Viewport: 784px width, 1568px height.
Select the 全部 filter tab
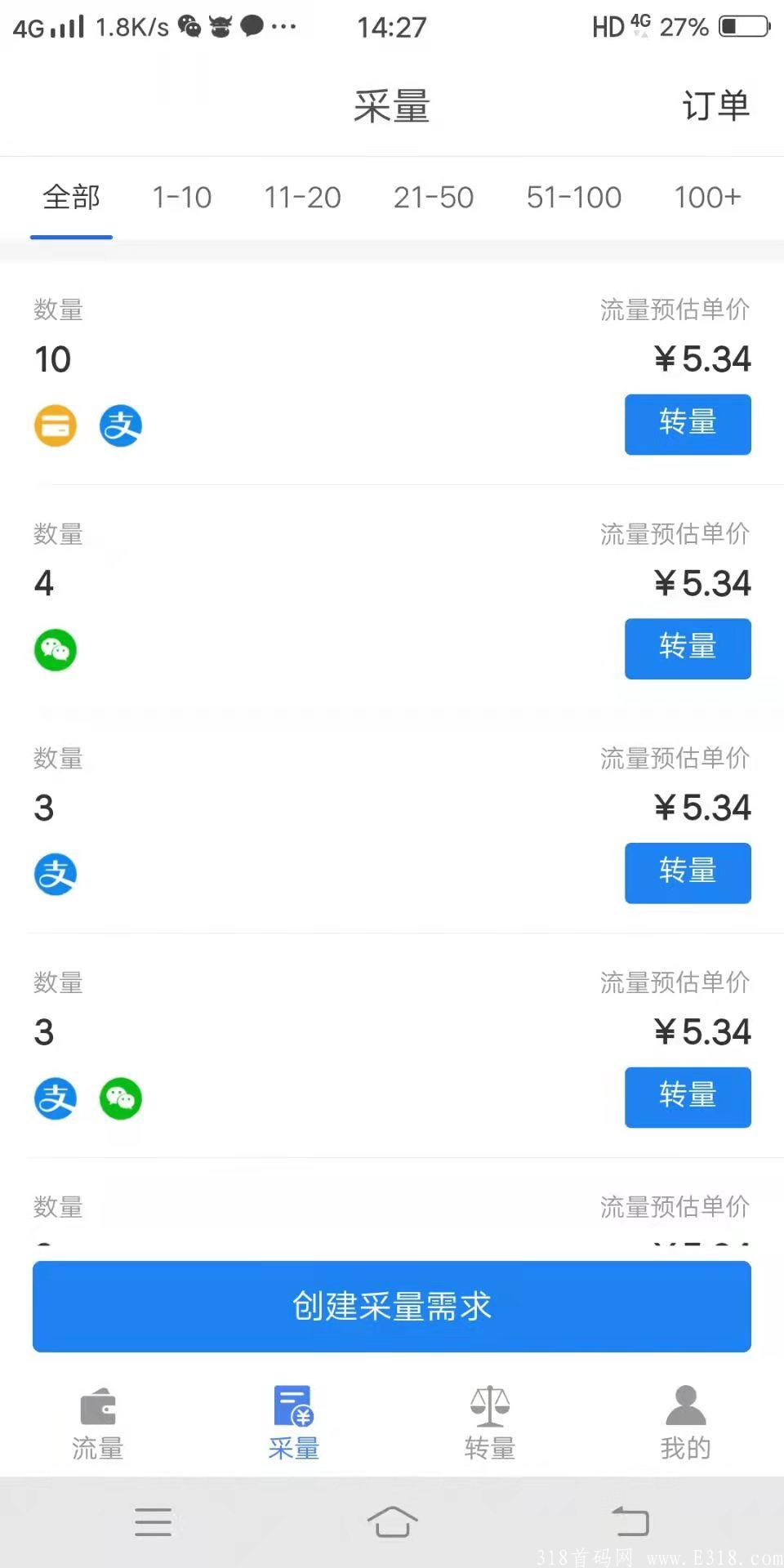pyautogui.click(x=71, y=198)
